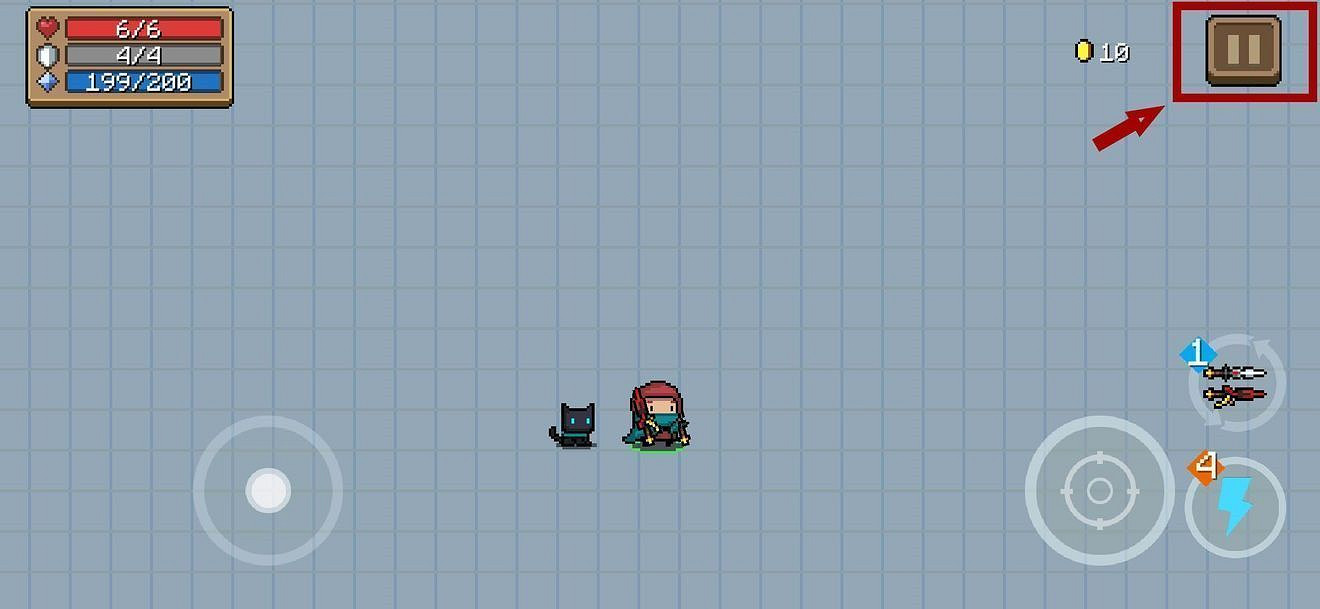Screen dimensions: 1320x609
Task: Pause the game
Action: 1243,50
